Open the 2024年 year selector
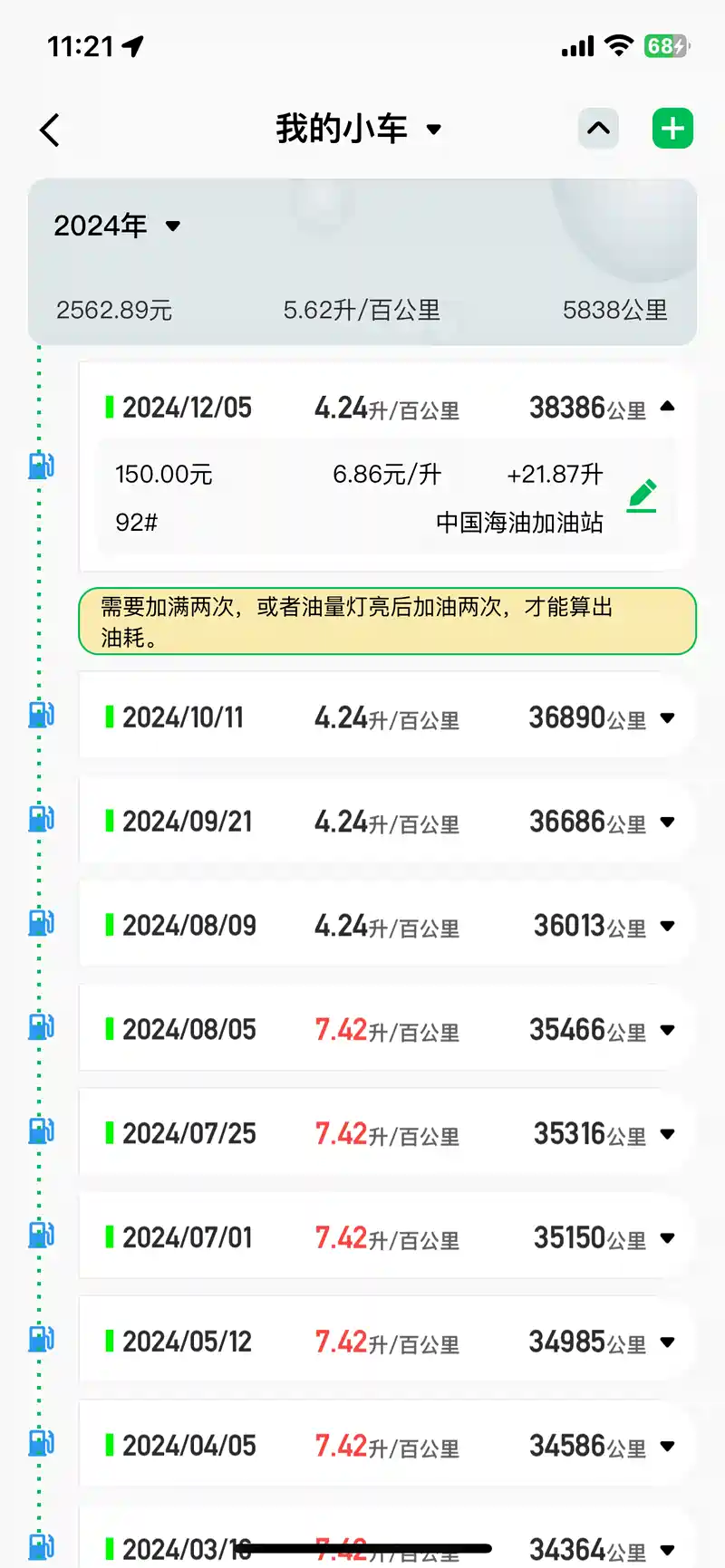The image size is (725, 1568). [118, 226]
